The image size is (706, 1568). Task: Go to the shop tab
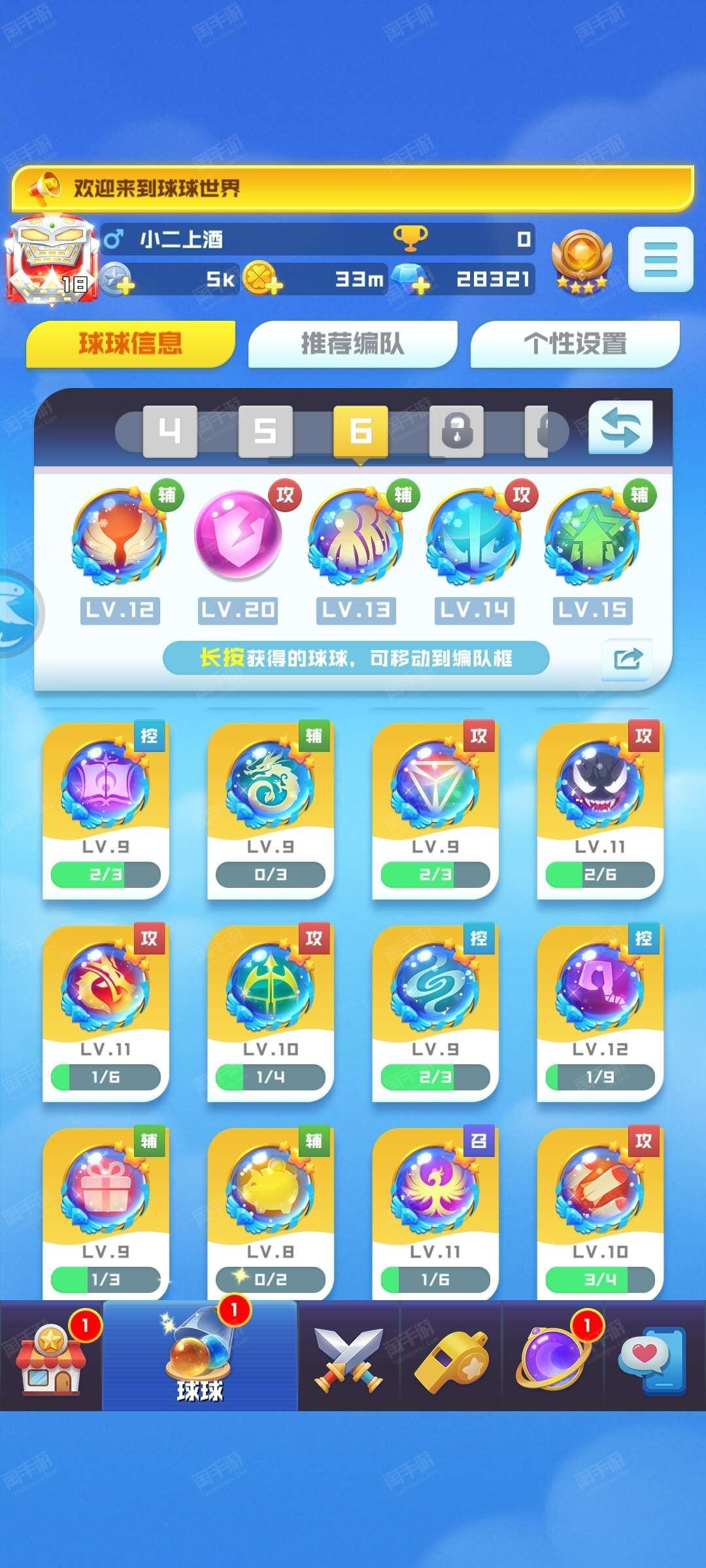click(x=51, y=1356)
